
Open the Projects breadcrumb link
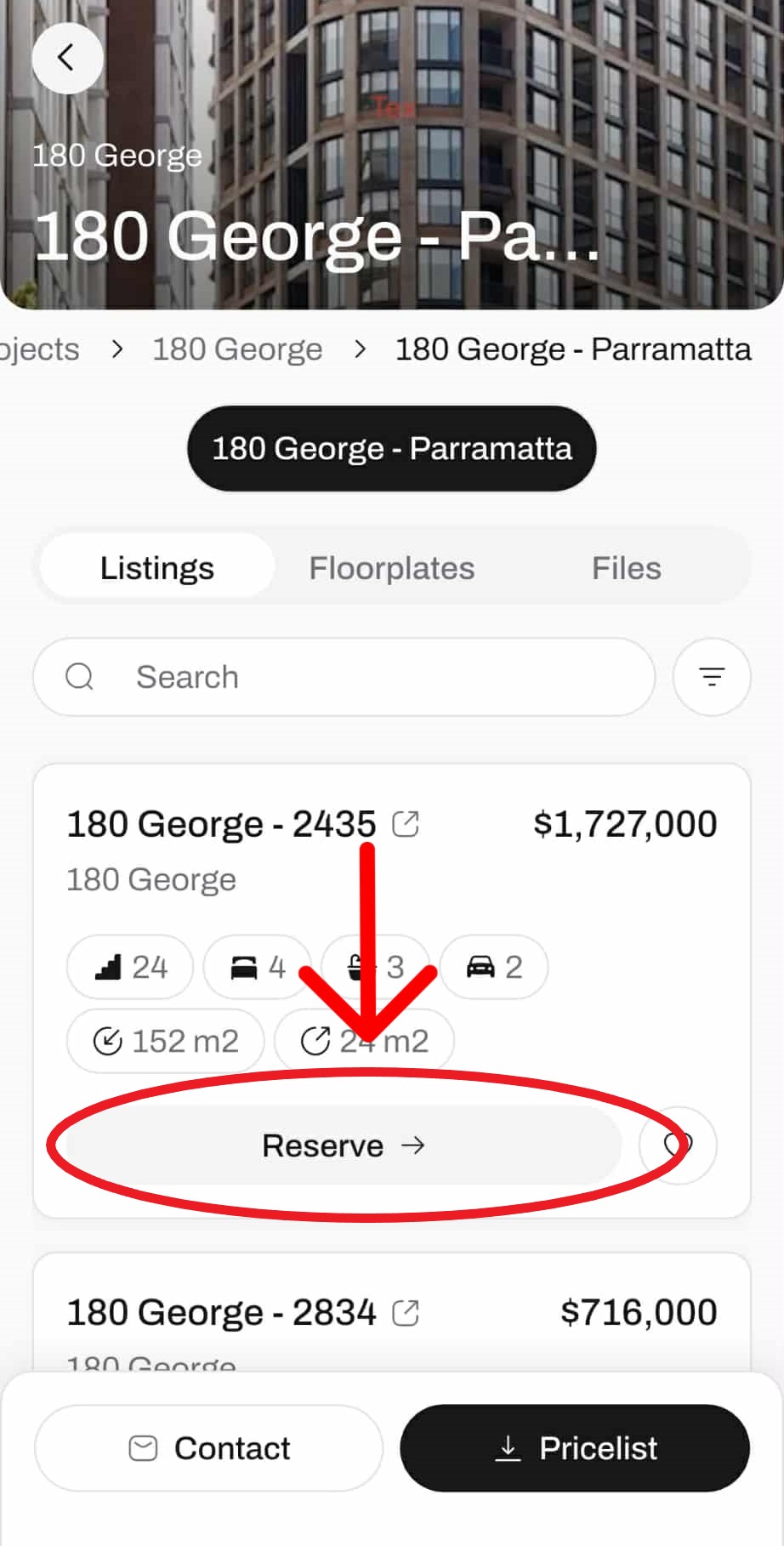[38, 350]
